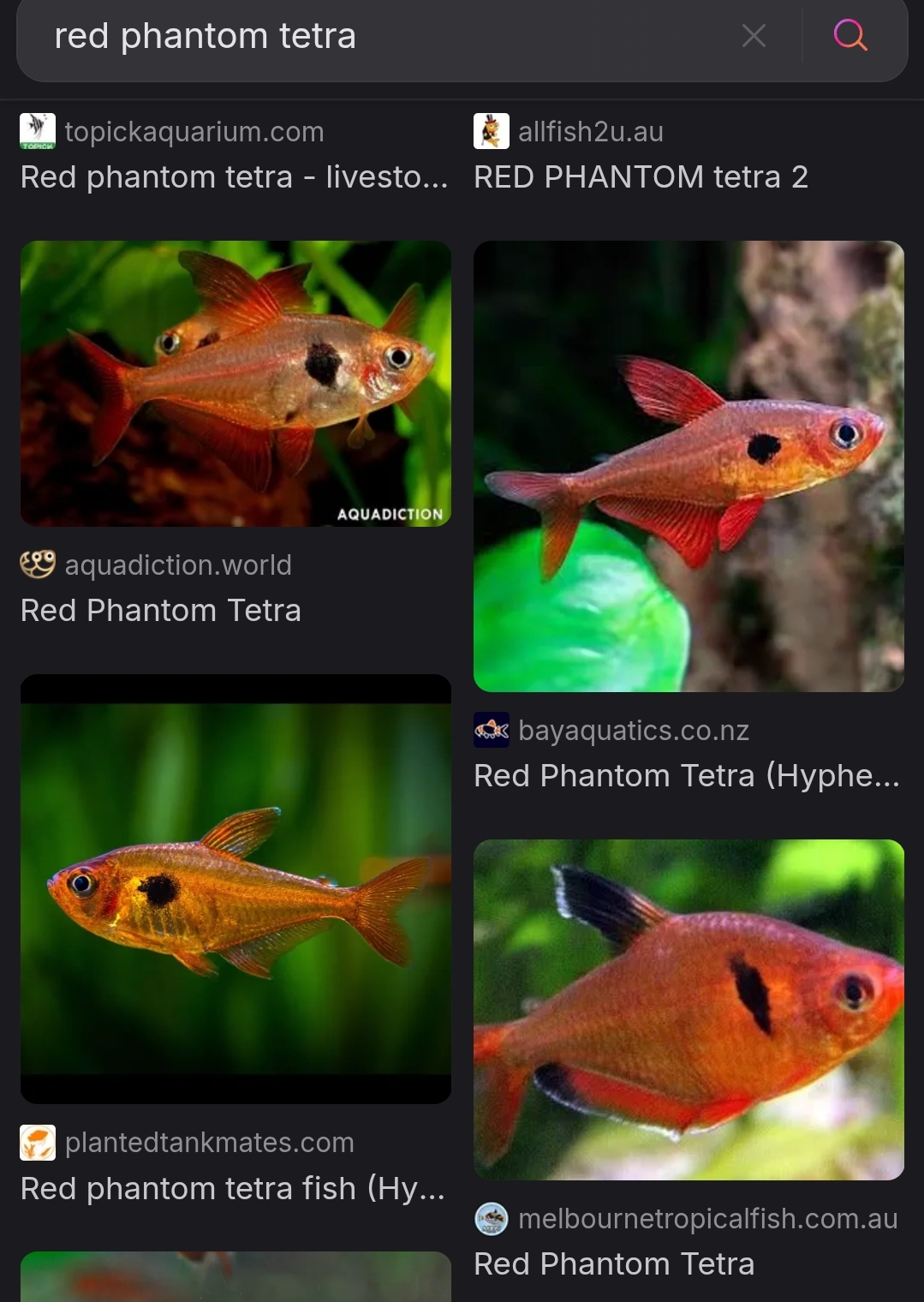Open the melbournetropicalfish.com.au fish image

(689, 1009)
